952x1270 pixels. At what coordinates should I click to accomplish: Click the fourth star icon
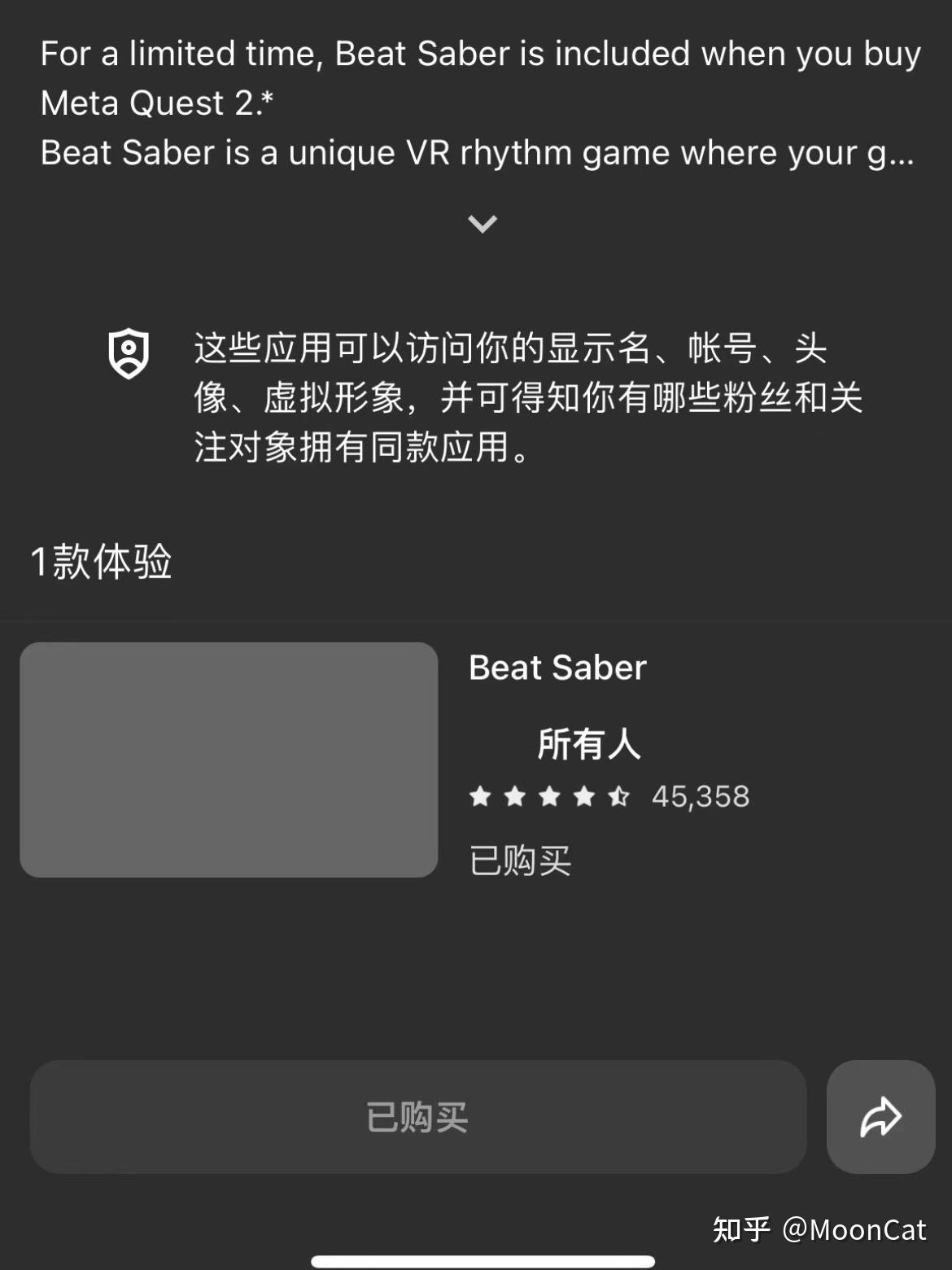point(585,796)
